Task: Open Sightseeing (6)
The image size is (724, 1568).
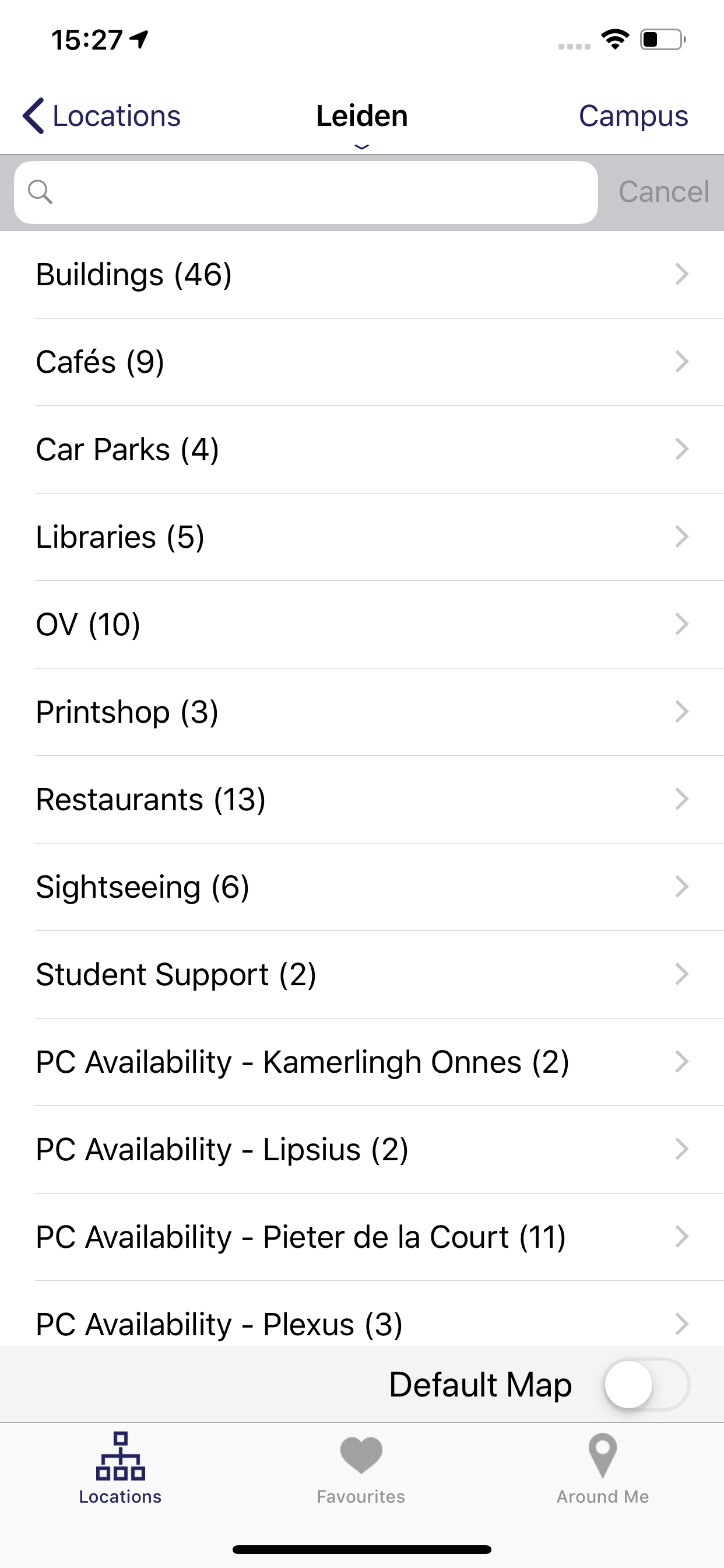Action: point(362,887)
